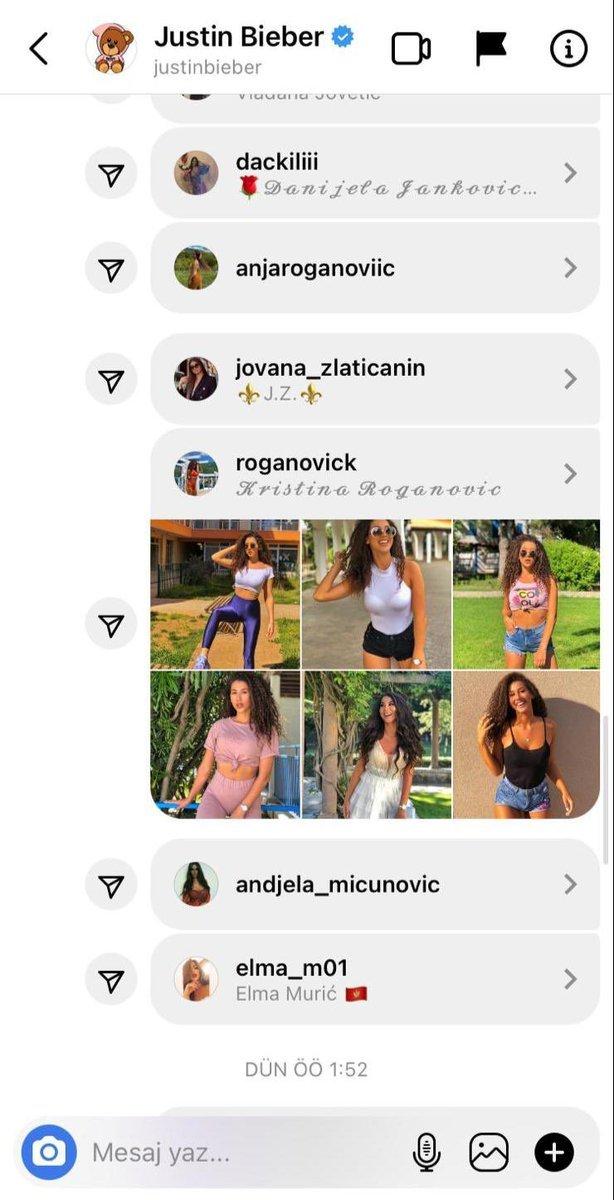614x1200 pixels.
Task: Open more attachment options plus button
Action: click(554, 1153)
